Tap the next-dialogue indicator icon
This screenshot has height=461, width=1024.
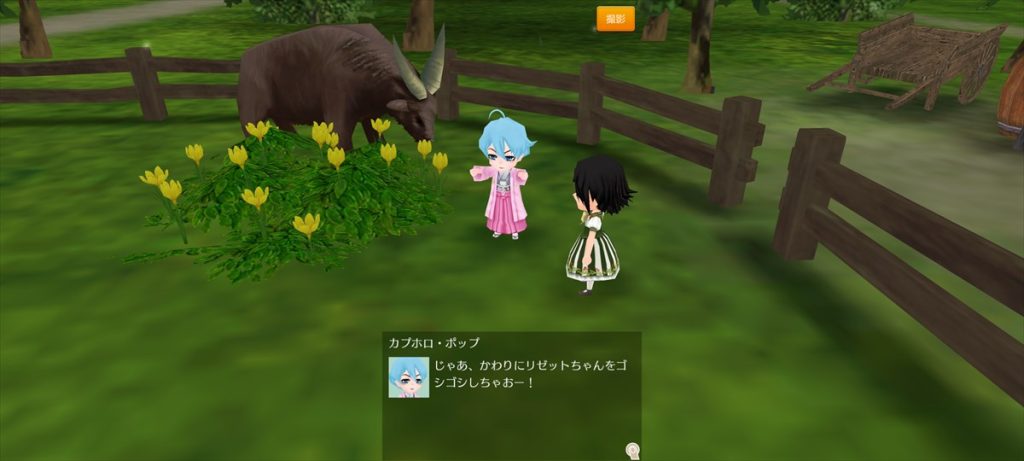[632, 450]
